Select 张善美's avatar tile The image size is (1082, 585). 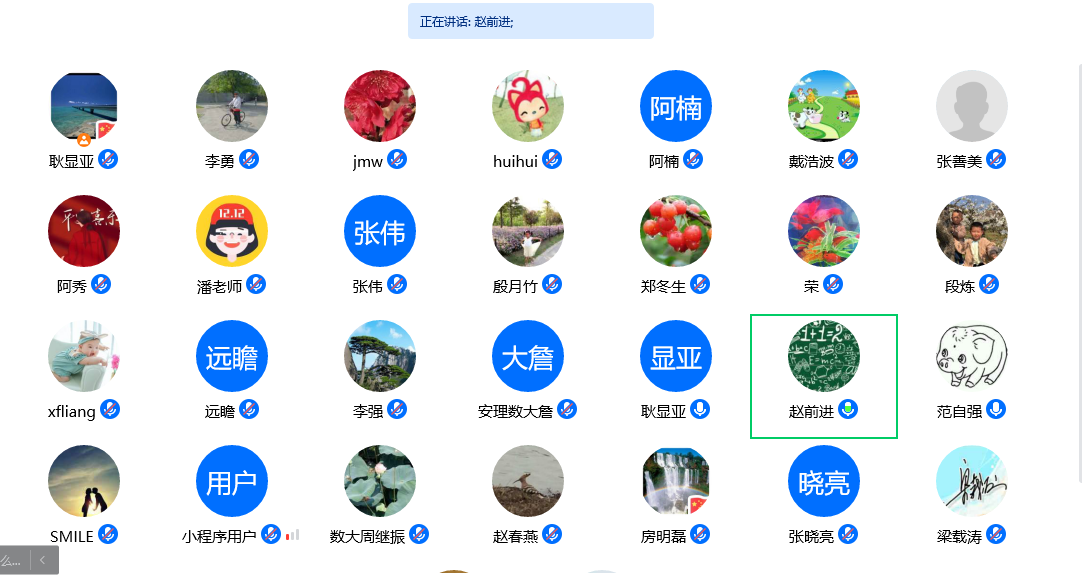pos(972,106)
